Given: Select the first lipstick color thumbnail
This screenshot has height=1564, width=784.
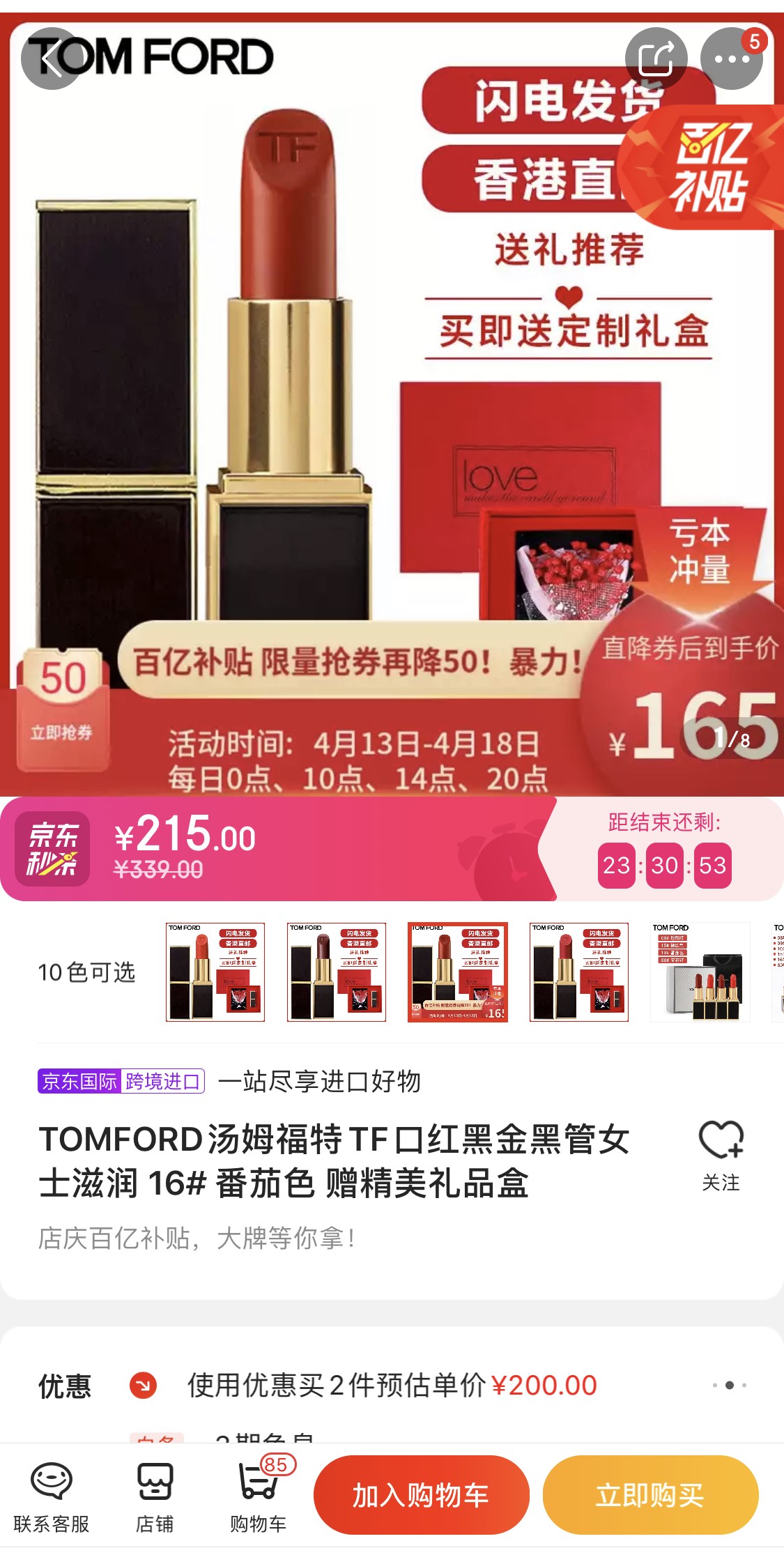Looking at the screenshot, I should 215,972.
